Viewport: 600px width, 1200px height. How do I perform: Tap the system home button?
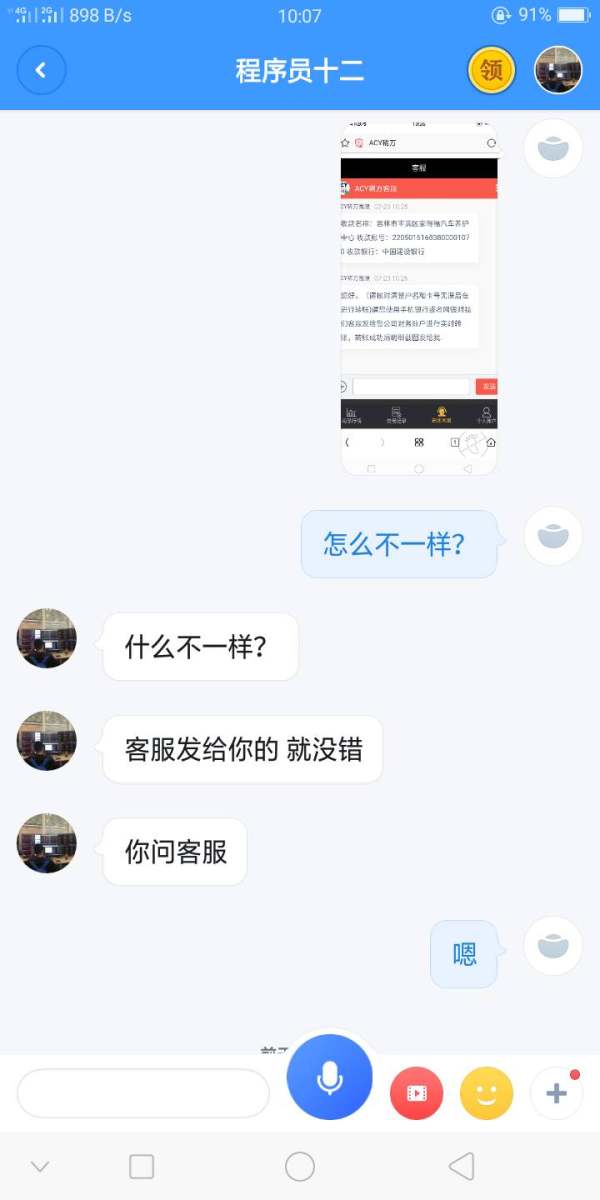click(x=300, y=1166)
